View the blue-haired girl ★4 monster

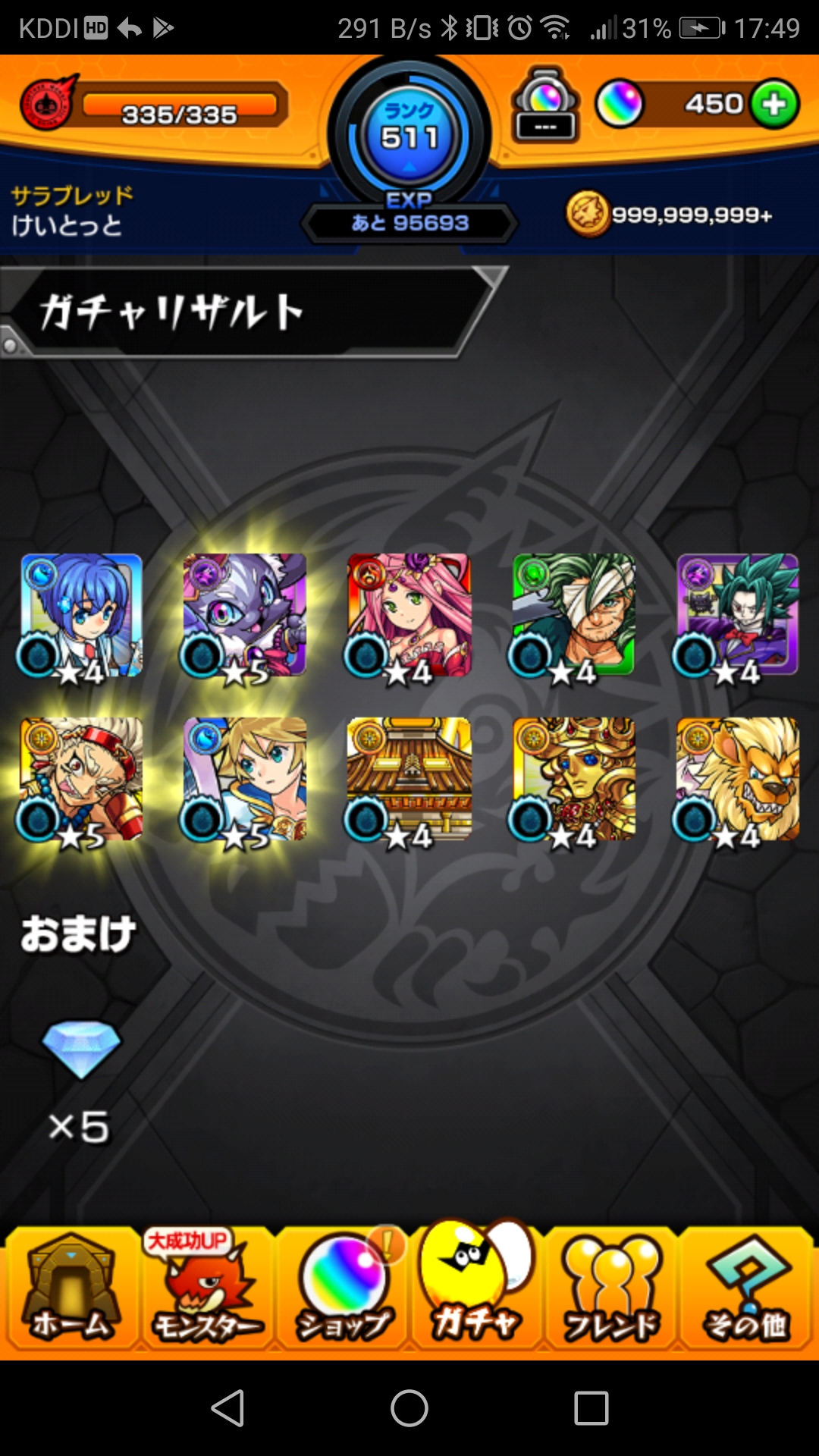click(x=80, y=617)
